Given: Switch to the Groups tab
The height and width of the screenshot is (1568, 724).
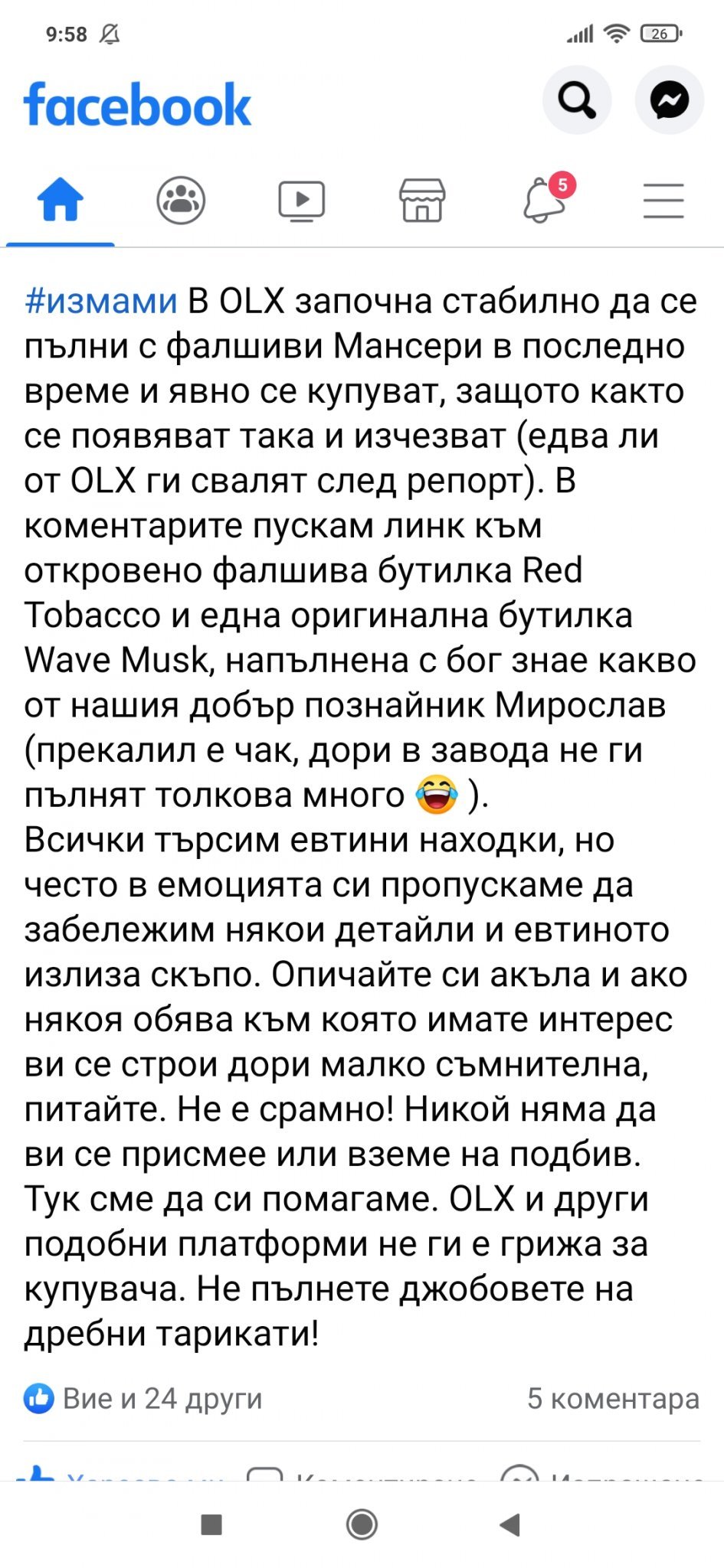Looking at the screenshot, I should pos(181,201).
